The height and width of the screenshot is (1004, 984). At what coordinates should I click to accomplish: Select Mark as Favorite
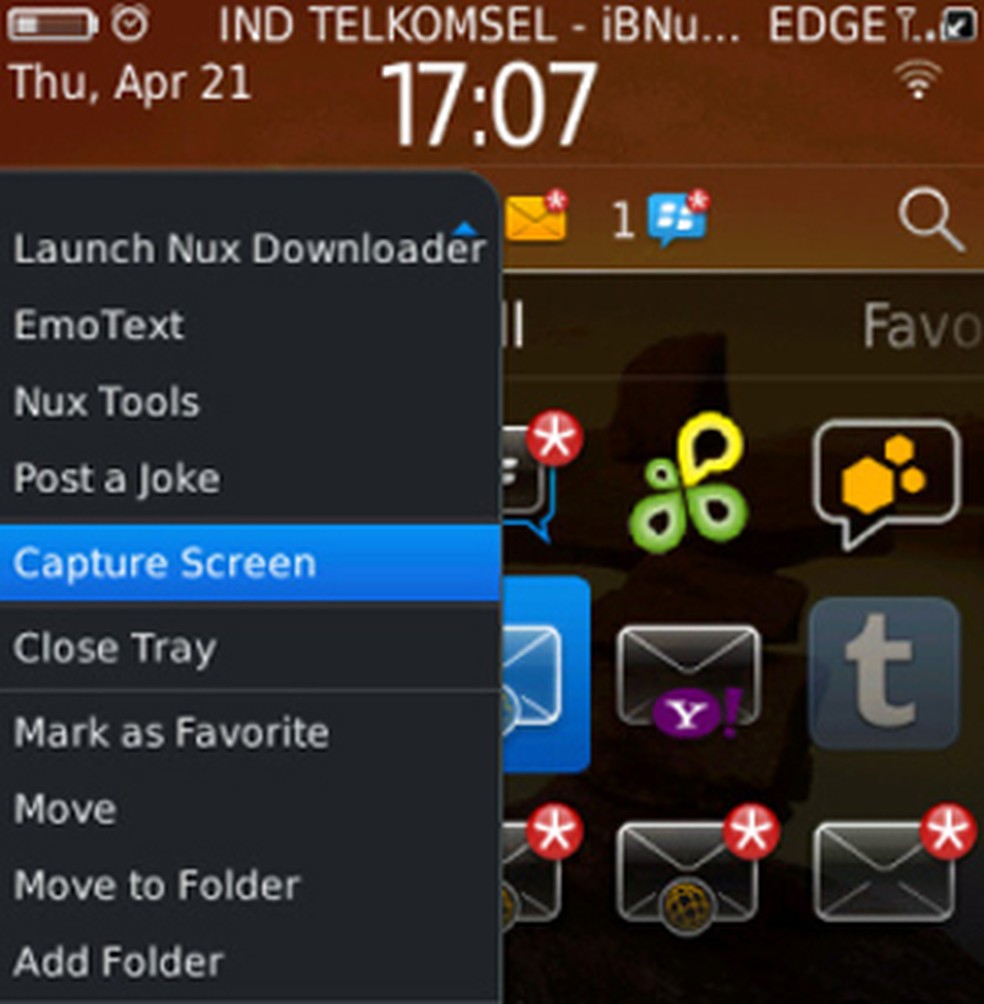(171, 732)
